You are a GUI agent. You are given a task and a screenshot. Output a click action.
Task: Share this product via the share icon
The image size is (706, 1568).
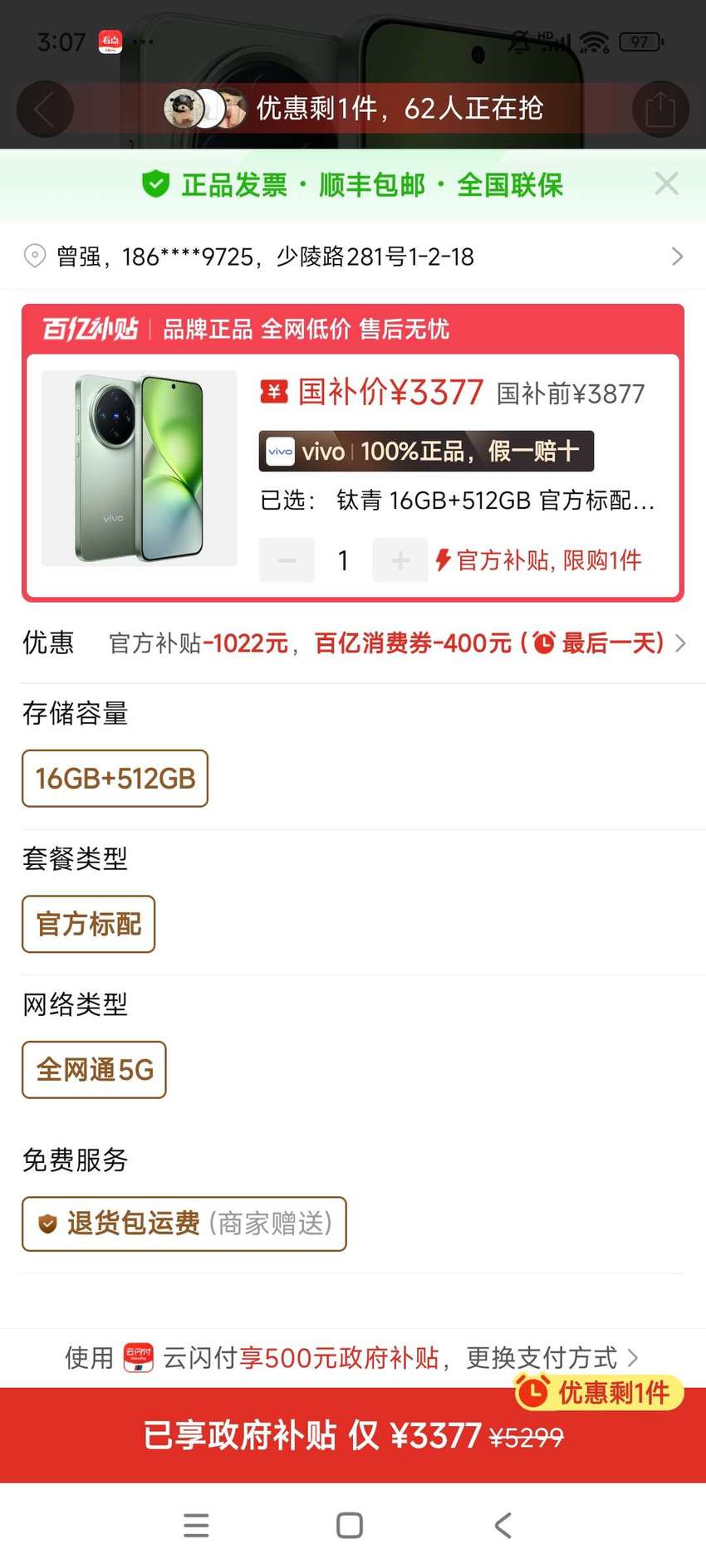[x=660, y=109]
